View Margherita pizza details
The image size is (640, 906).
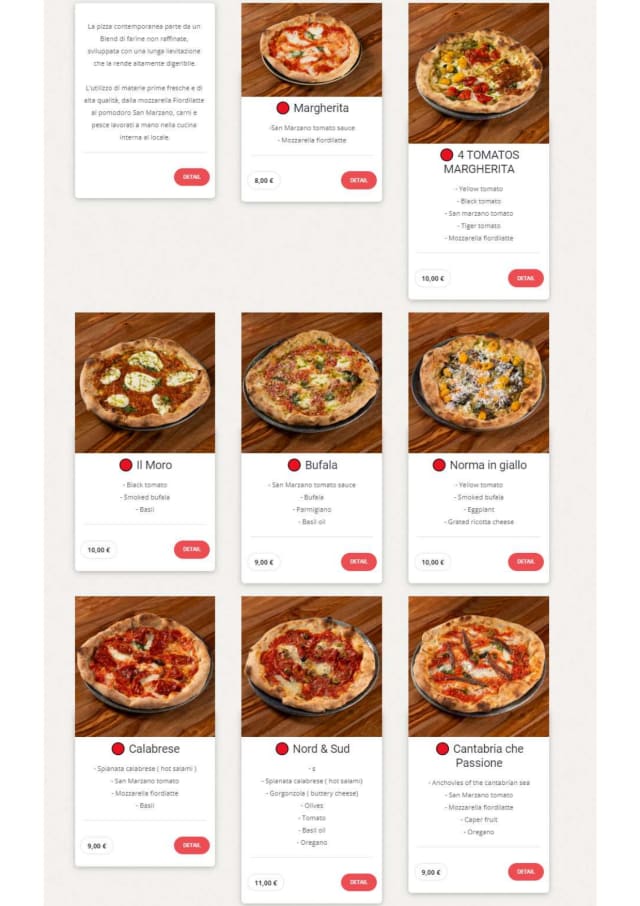pos(358,180)
